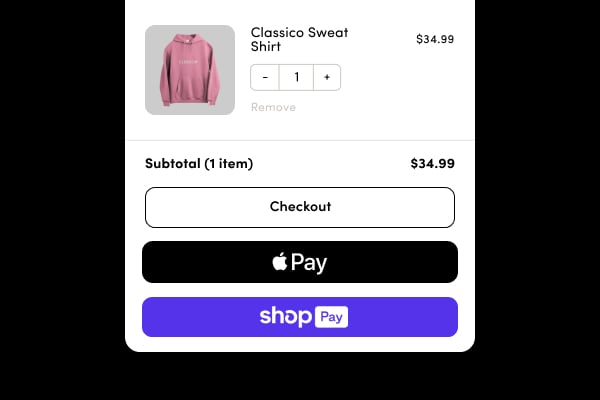
Task: Open the pink hoodie product image
Action: pyautogui.click(x=190, y=70)
